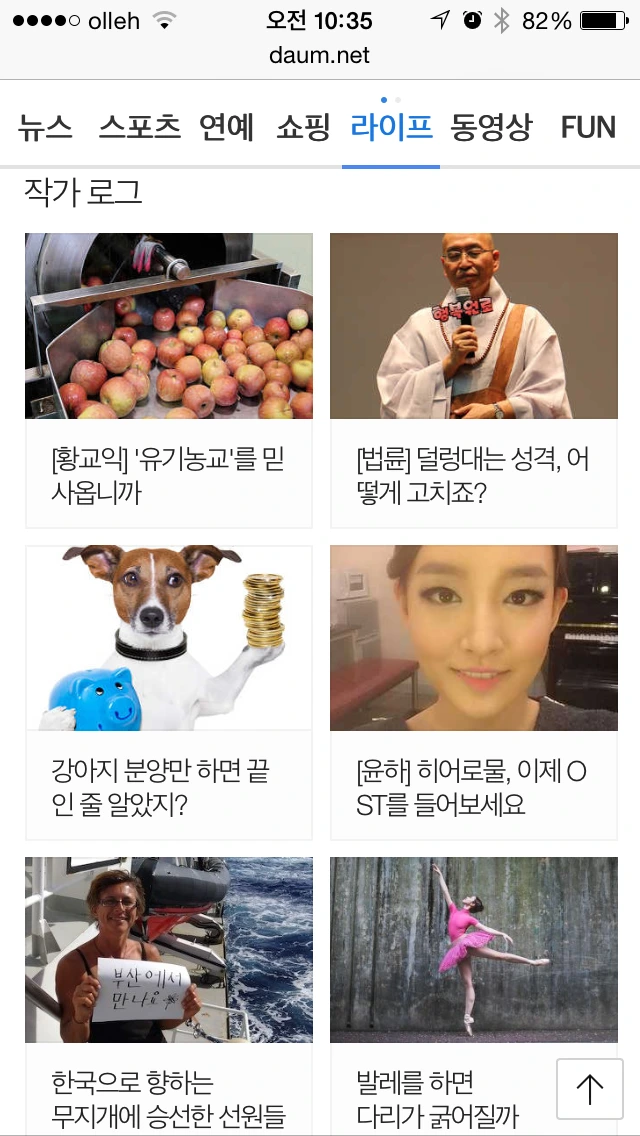Switch to the 동영상 tab
Screen dimensions: 640x1136
491,128
